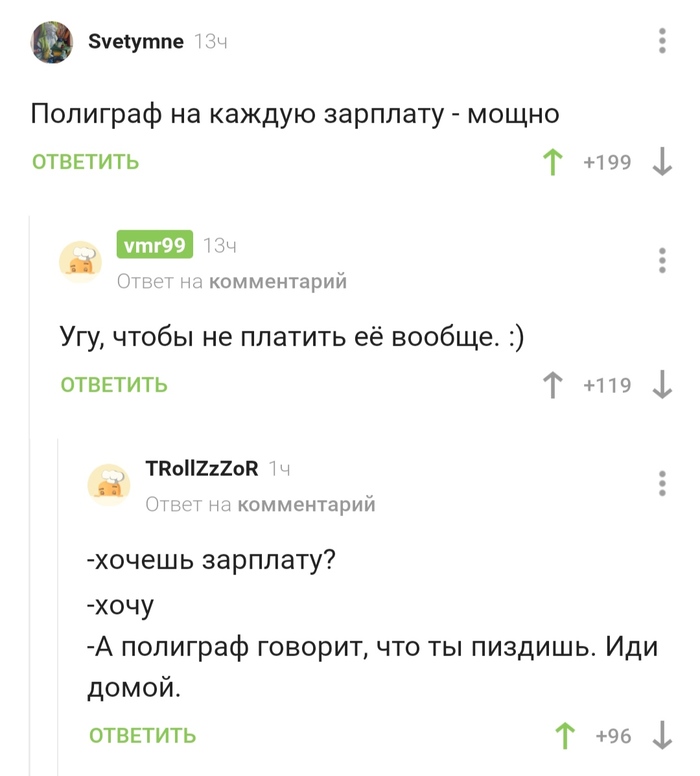Open TRollZzZoR's profile via username
The image size is (700, 776).
pyautogui.click(x=202, y=468)
